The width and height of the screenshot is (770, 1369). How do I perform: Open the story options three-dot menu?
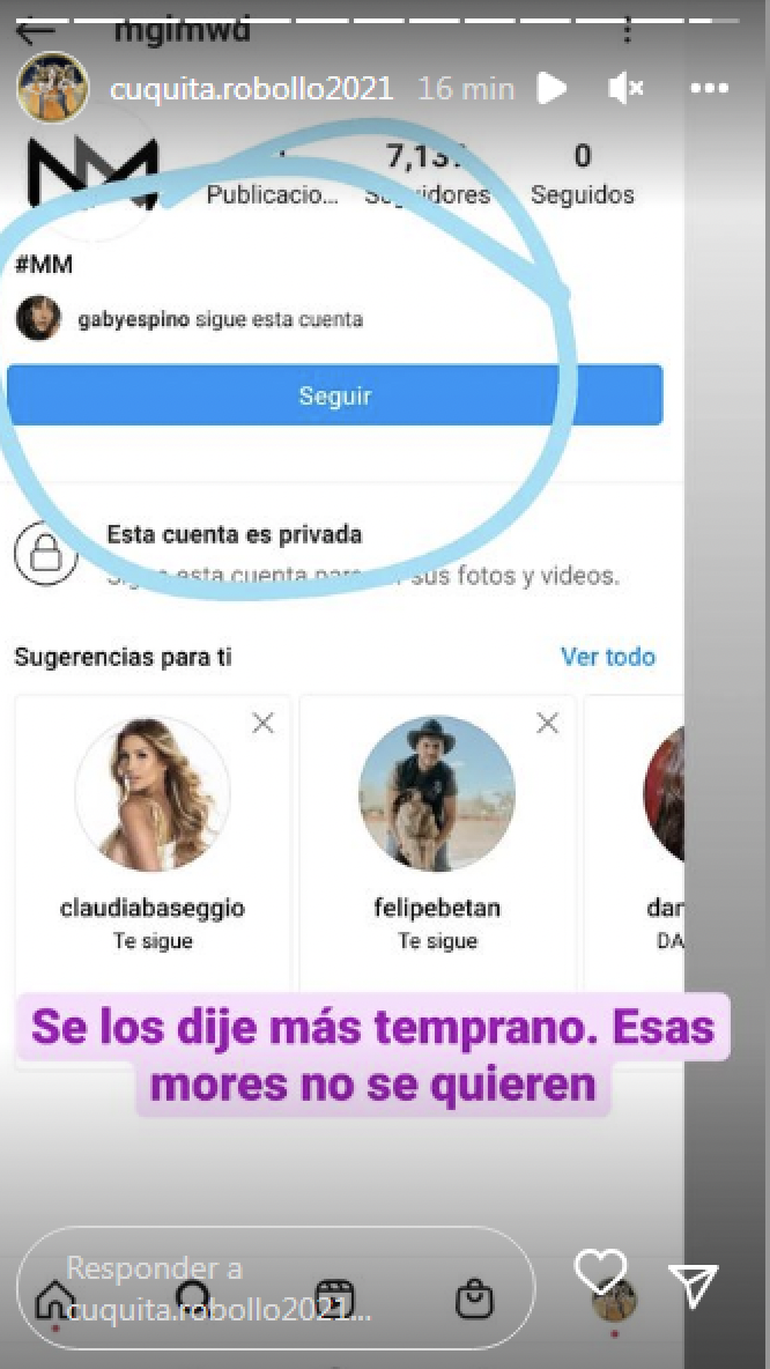(x=709, y=89)
